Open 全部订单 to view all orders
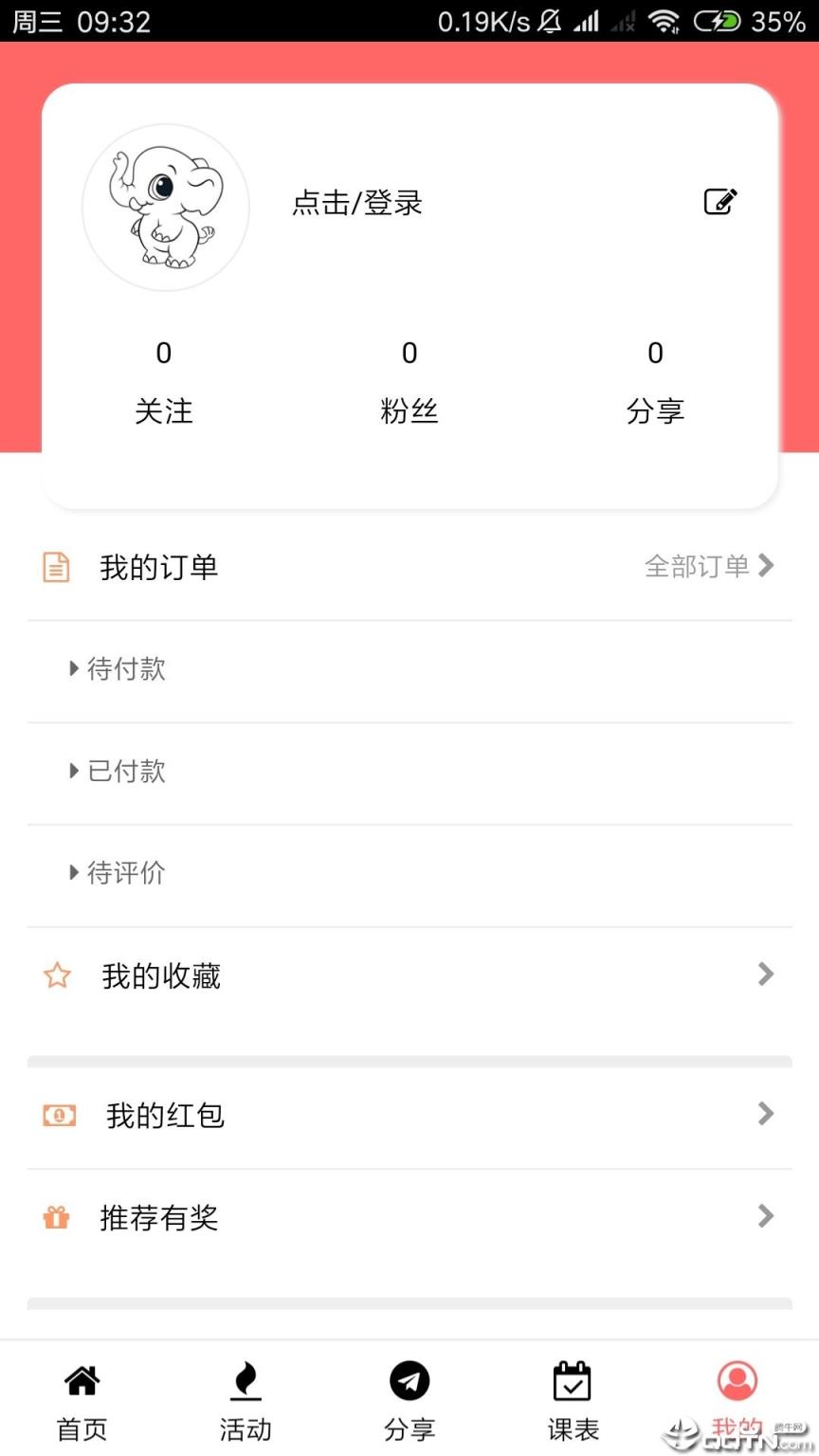 706,566
